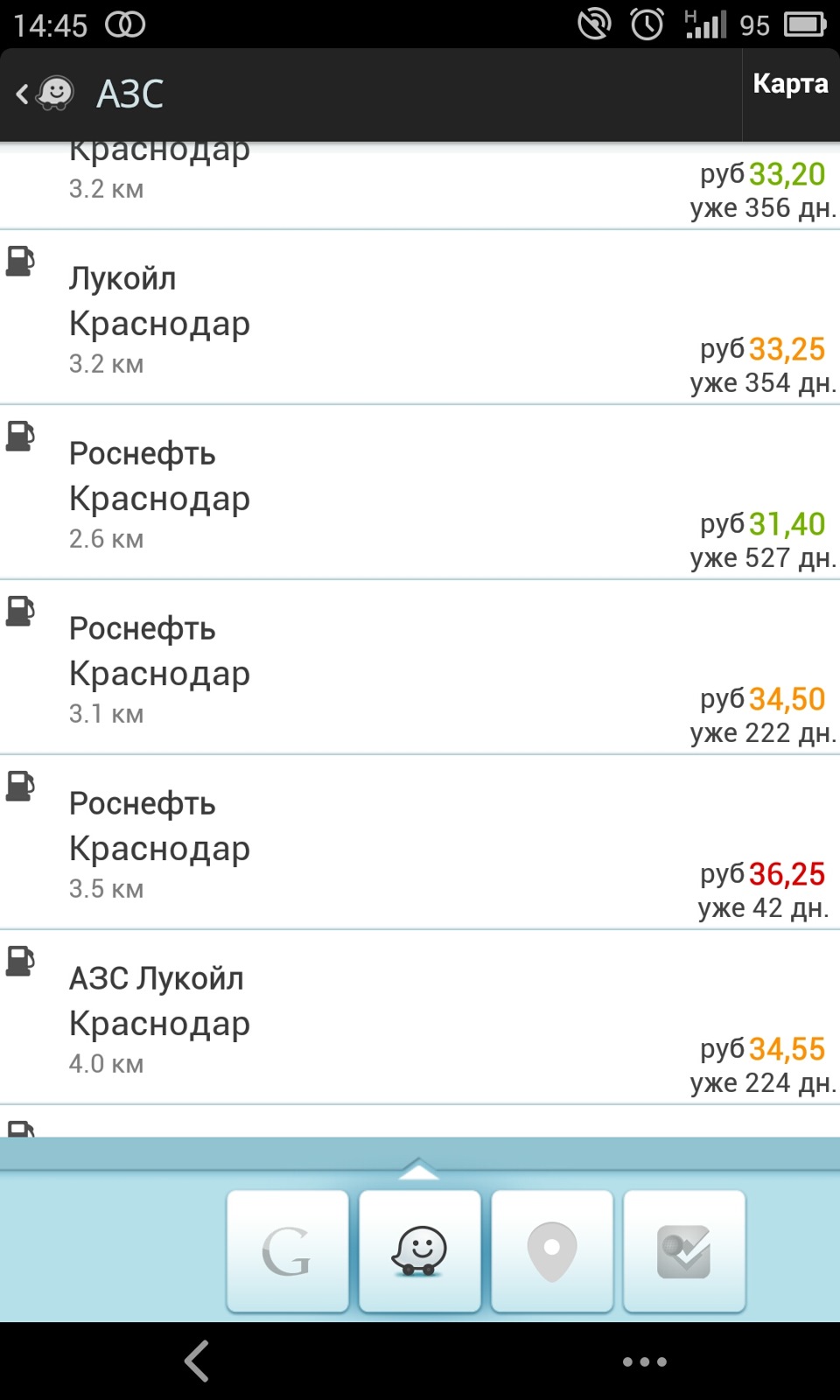Switch to the Foursquare checkmark tab
Screen dimensions: 840x1400
[x=684, y=1251]
